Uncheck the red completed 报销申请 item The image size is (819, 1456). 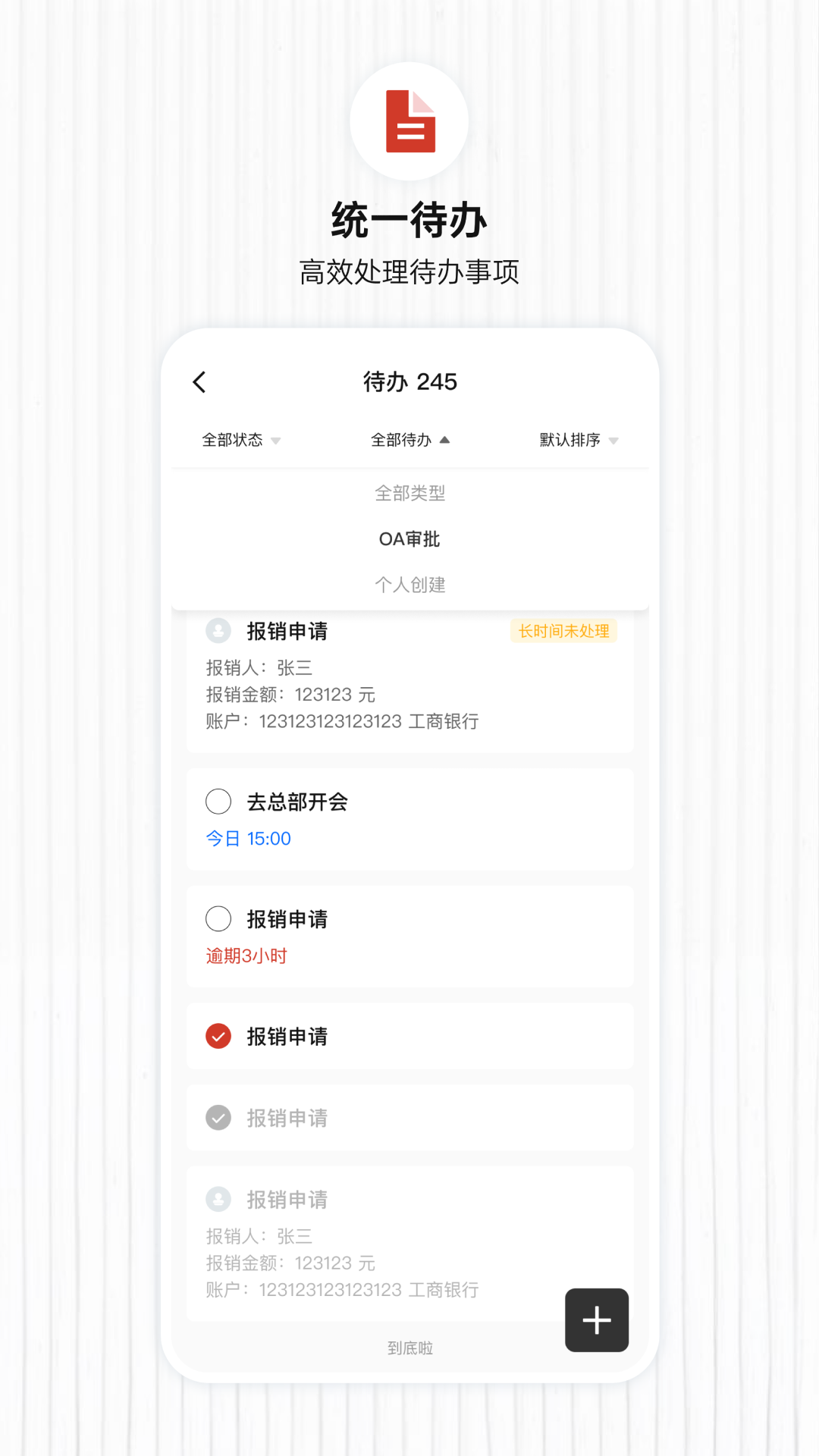point(218,1036)
